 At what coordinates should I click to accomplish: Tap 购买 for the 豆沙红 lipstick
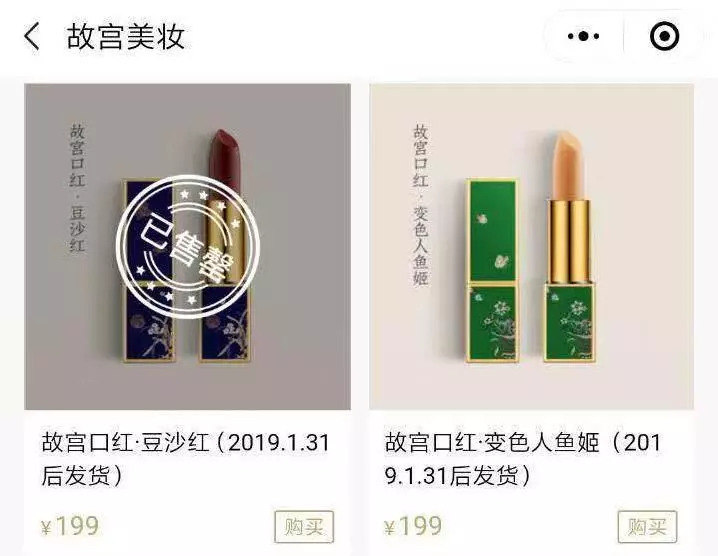[304, 526]
